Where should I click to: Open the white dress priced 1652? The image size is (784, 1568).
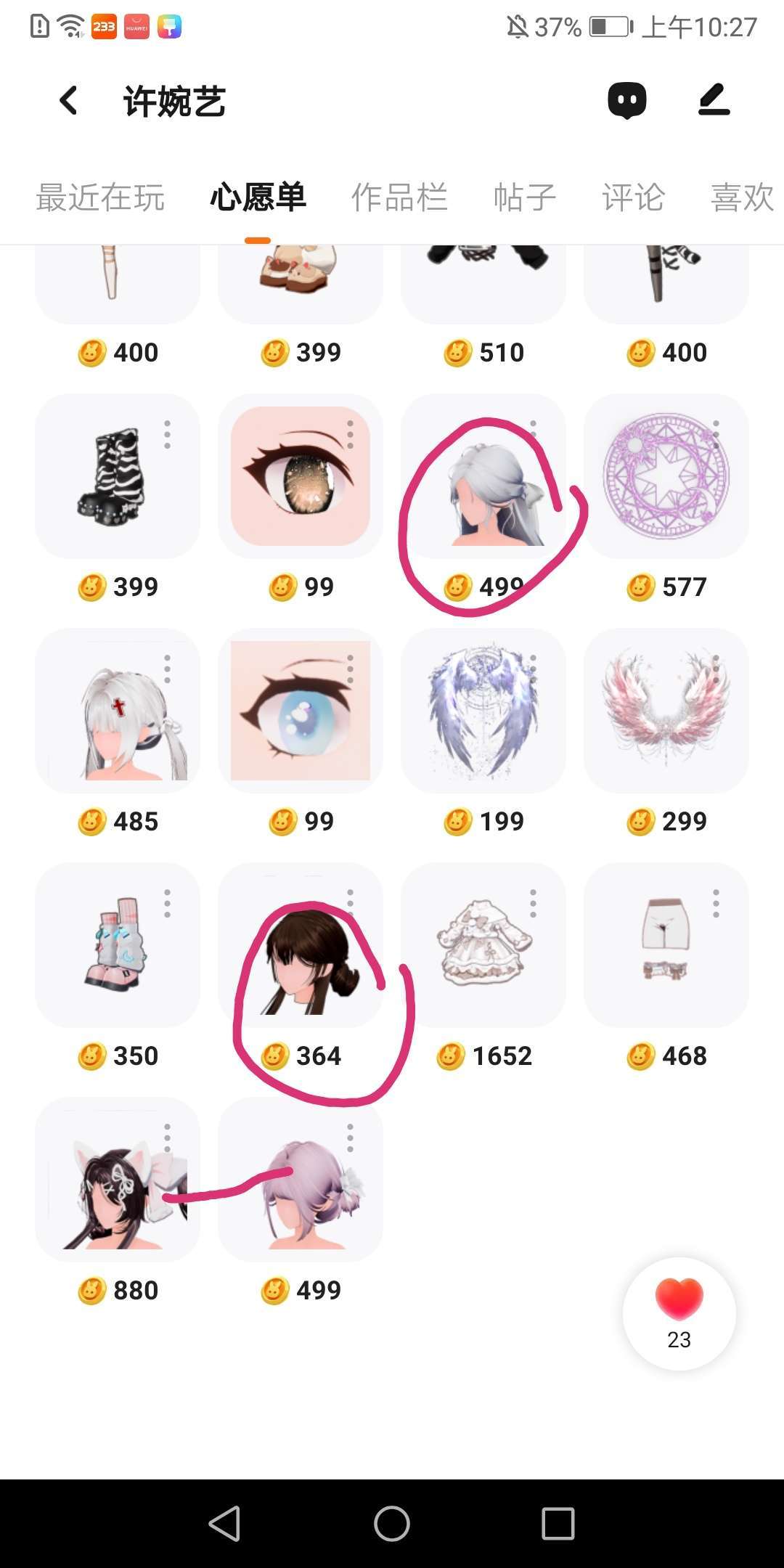tap(483, 945)
